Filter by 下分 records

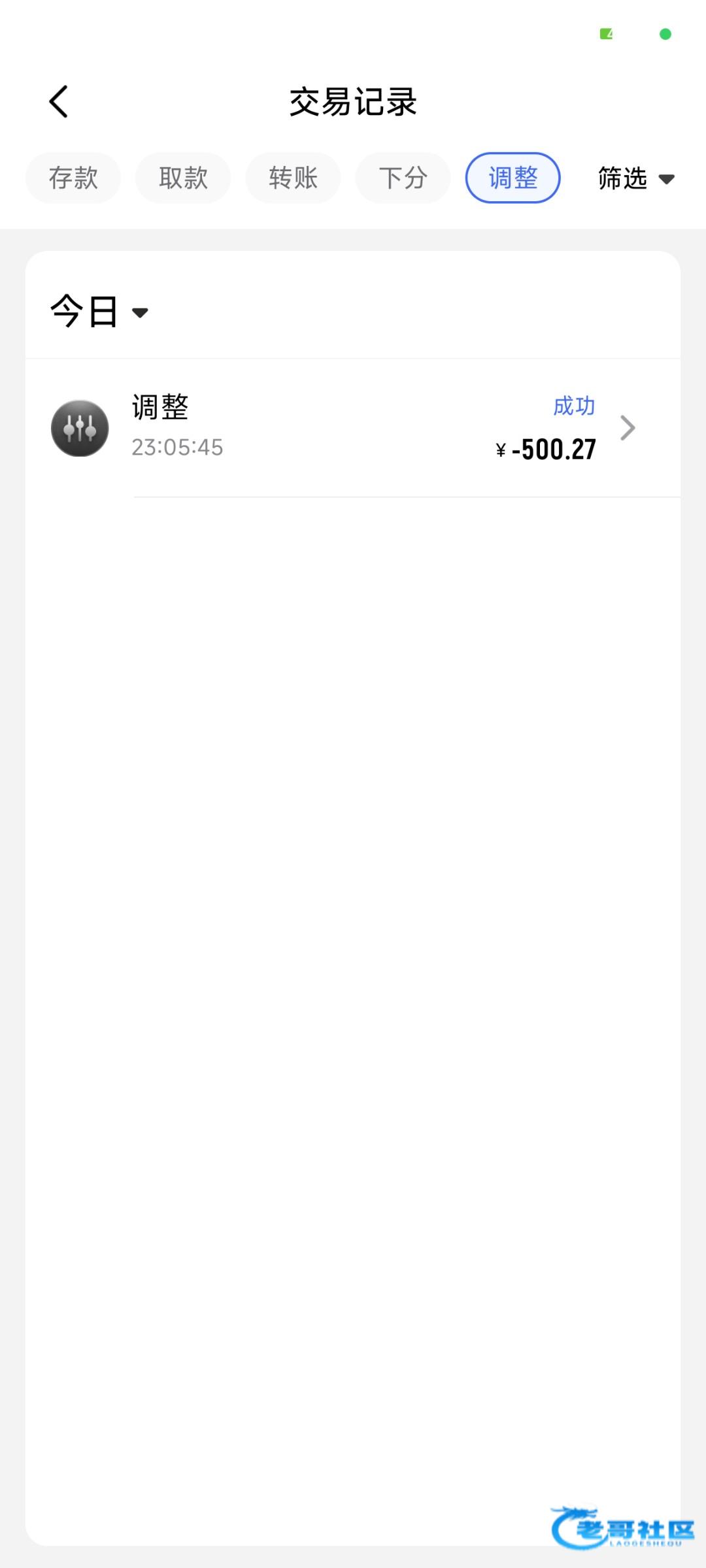[403, 178]
